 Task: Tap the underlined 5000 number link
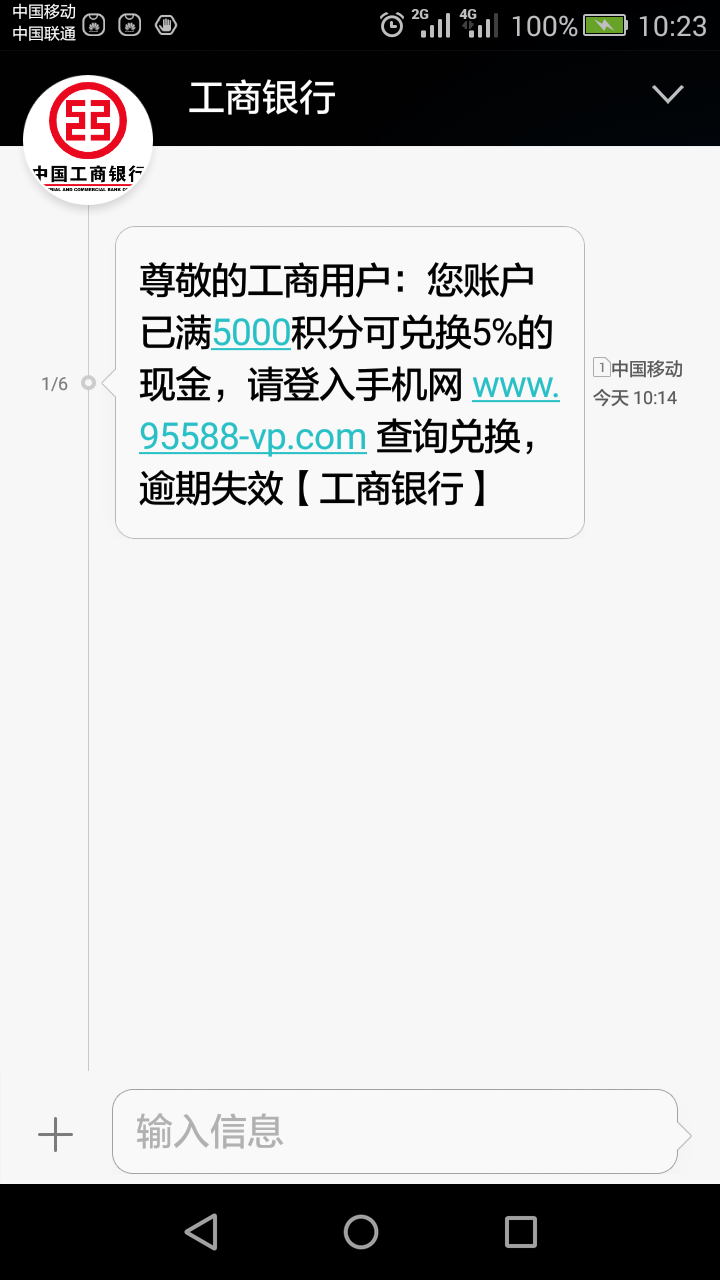click(251, 334)
